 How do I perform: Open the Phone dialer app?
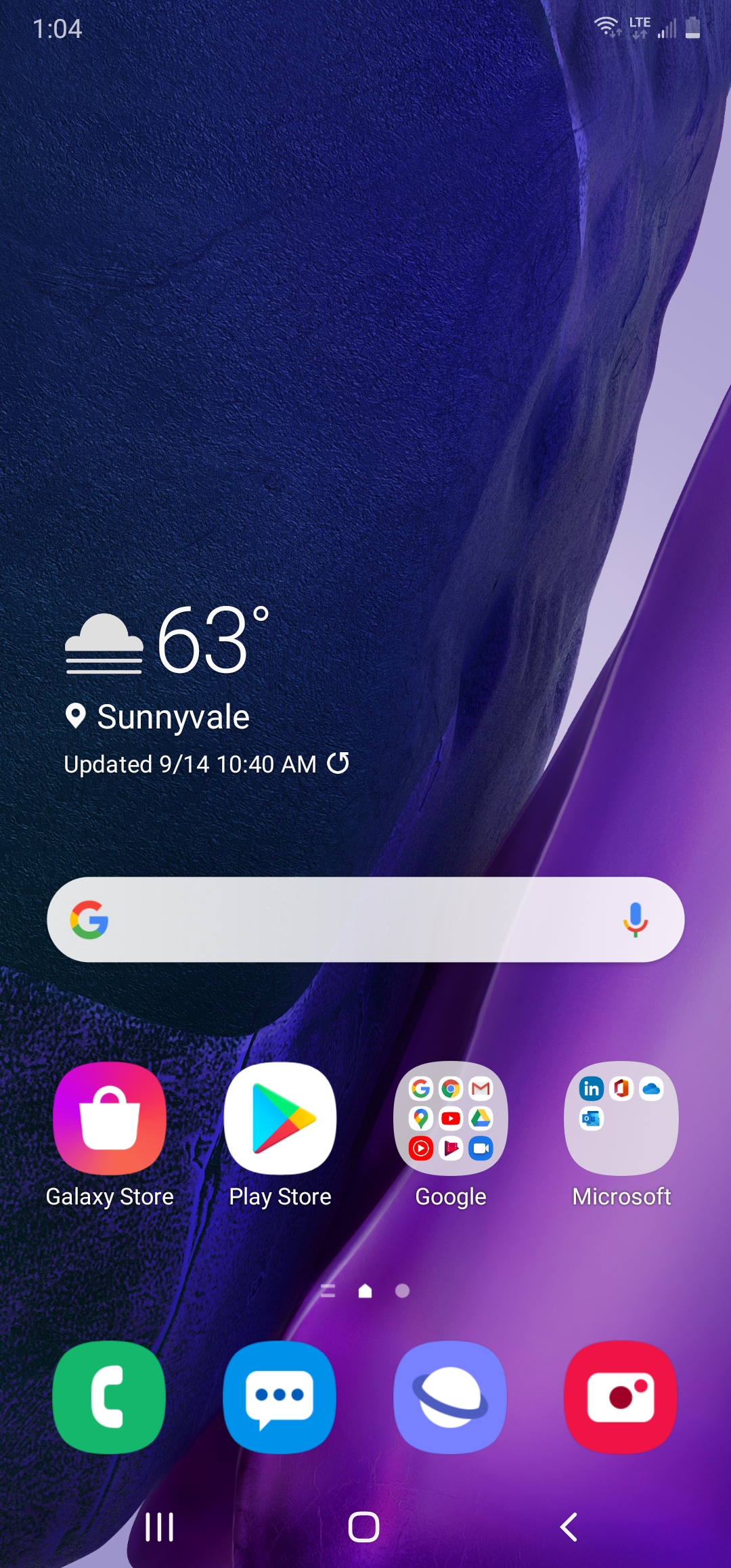pyautogui.click(x=110, y=1397)
